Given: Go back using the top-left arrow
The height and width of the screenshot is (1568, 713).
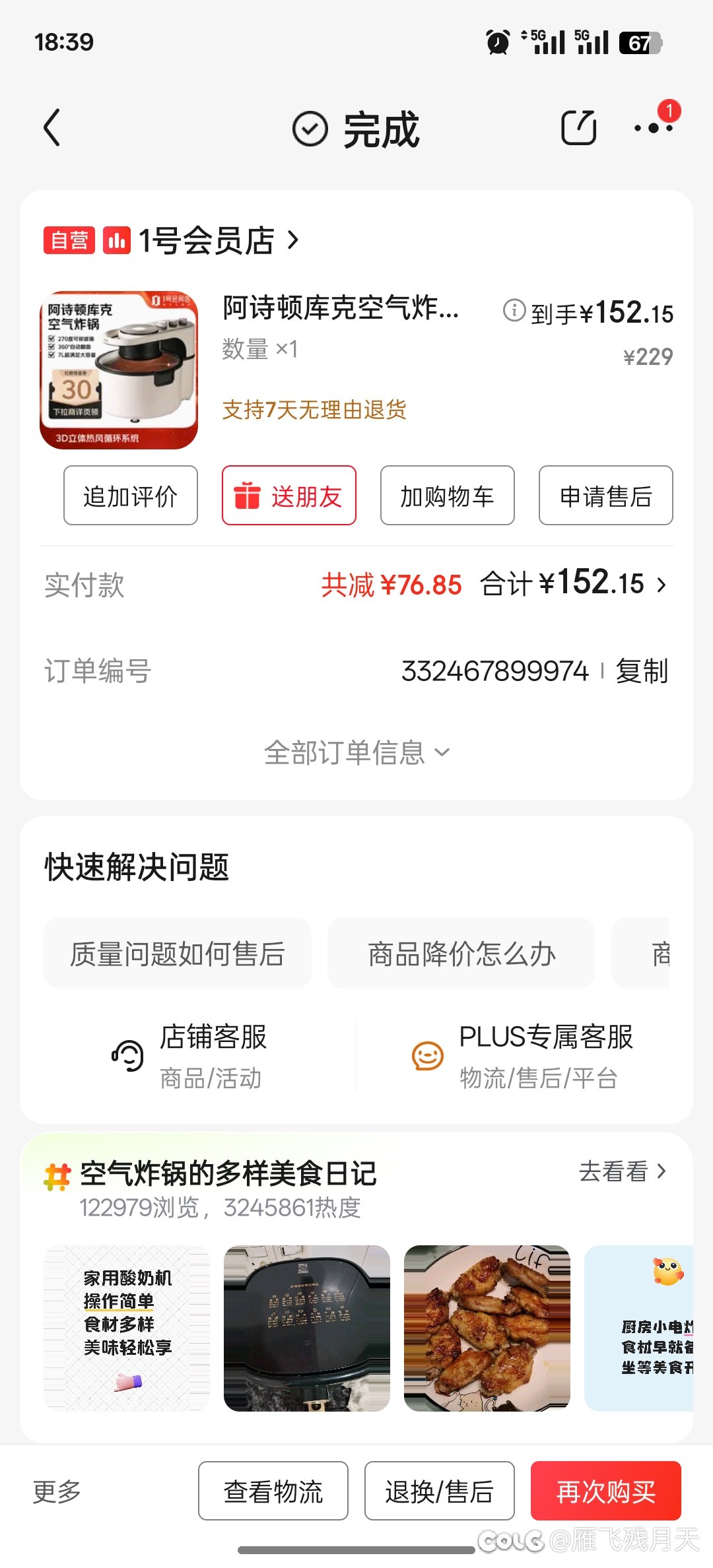Looking at the screenshot, I should (52, 127).
